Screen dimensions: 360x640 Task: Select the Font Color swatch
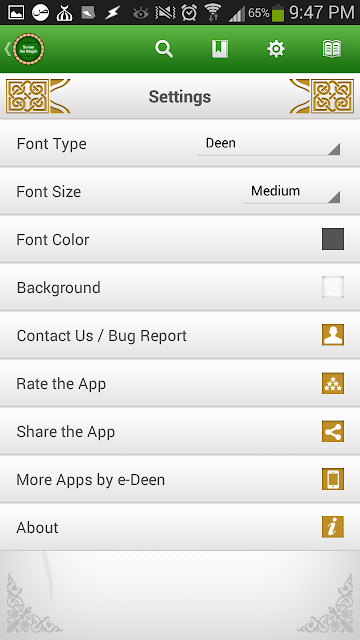(x=333, y=239)
